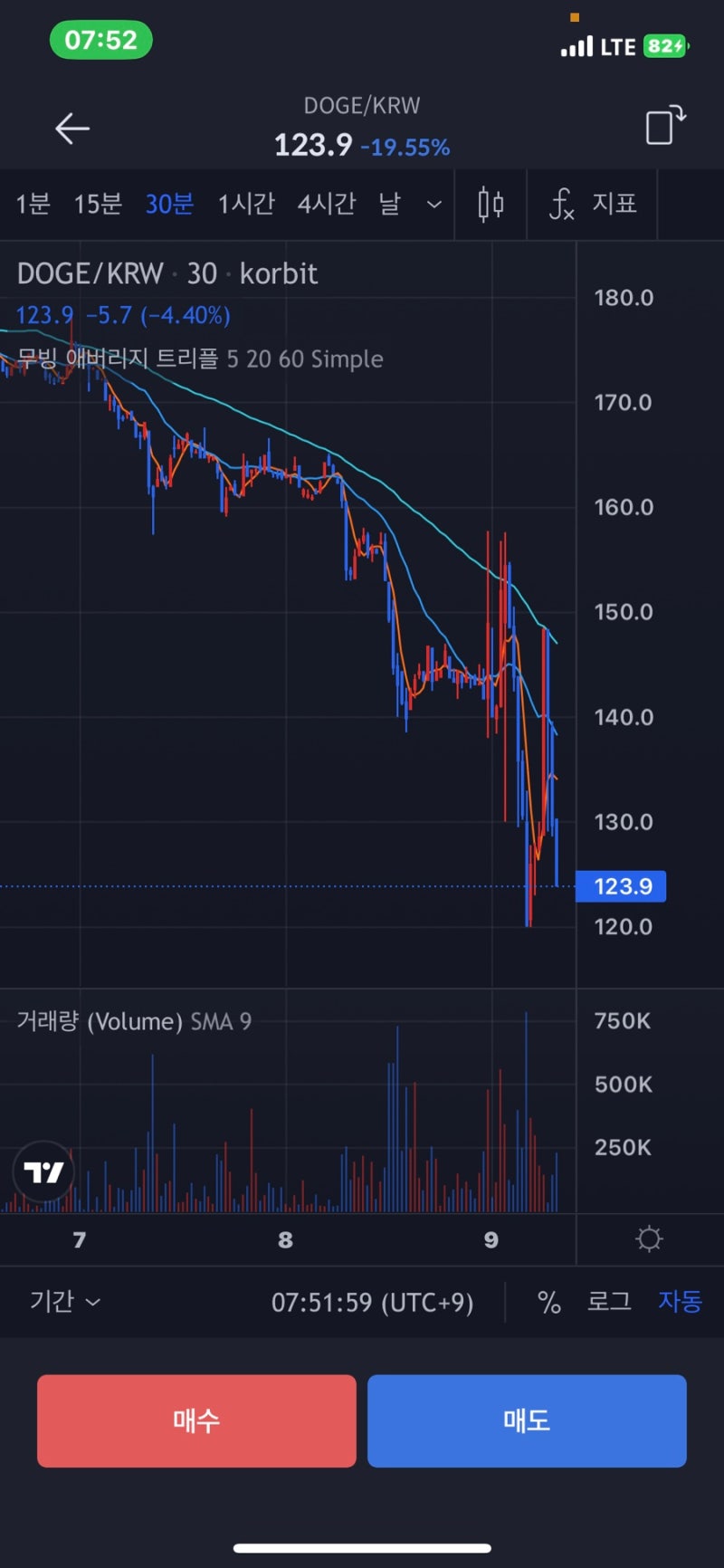Switch chart to 1시간 interval
This screenshot has width=724, height=1568.
coord(246,204)
